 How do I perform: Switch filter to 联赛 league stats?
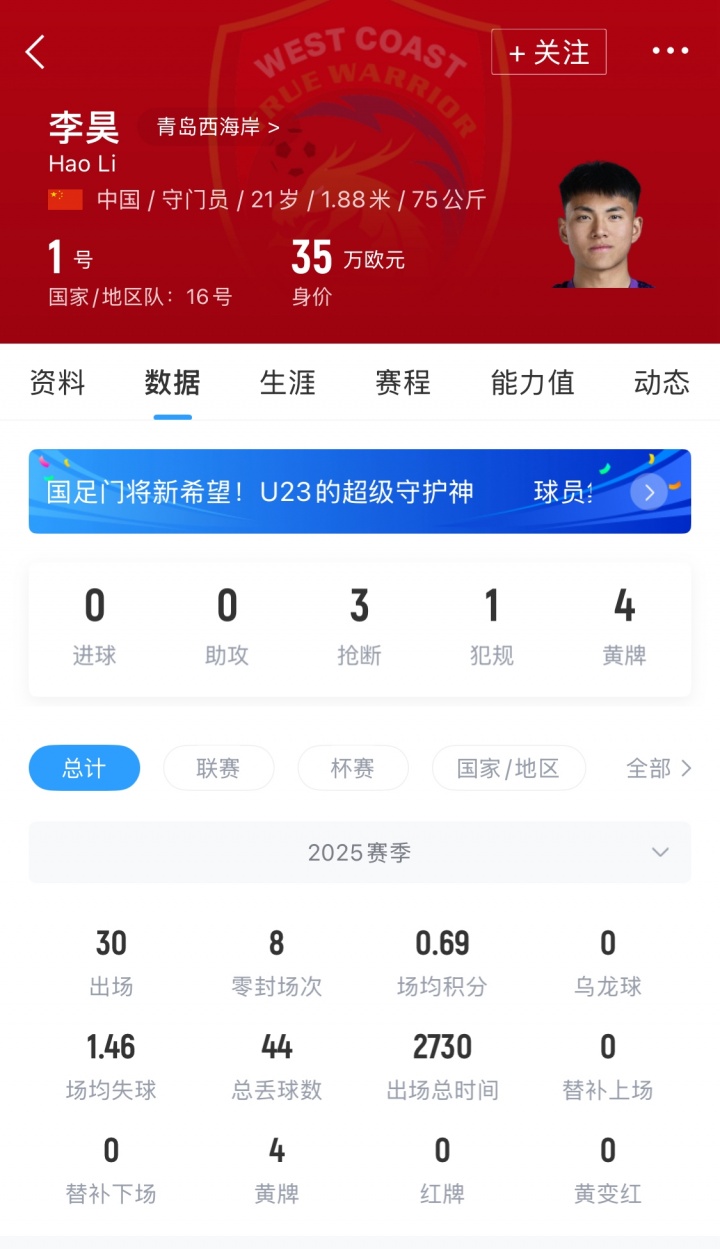coord(218,768)
